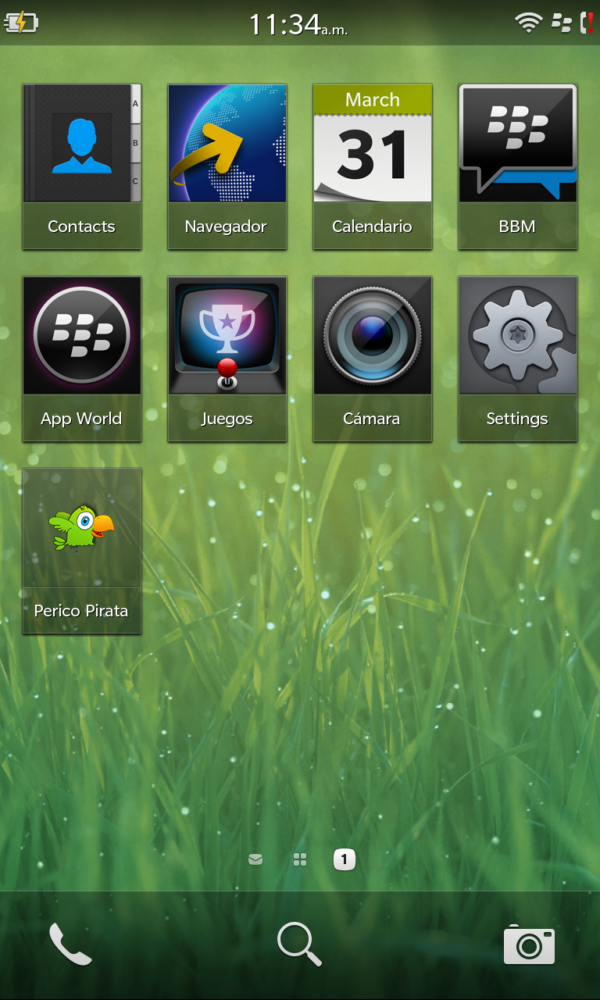Image resolution: width=600 pixels, height=1000 pixels.
Task: Open the Calendario app
Action: tap(372, 165)
